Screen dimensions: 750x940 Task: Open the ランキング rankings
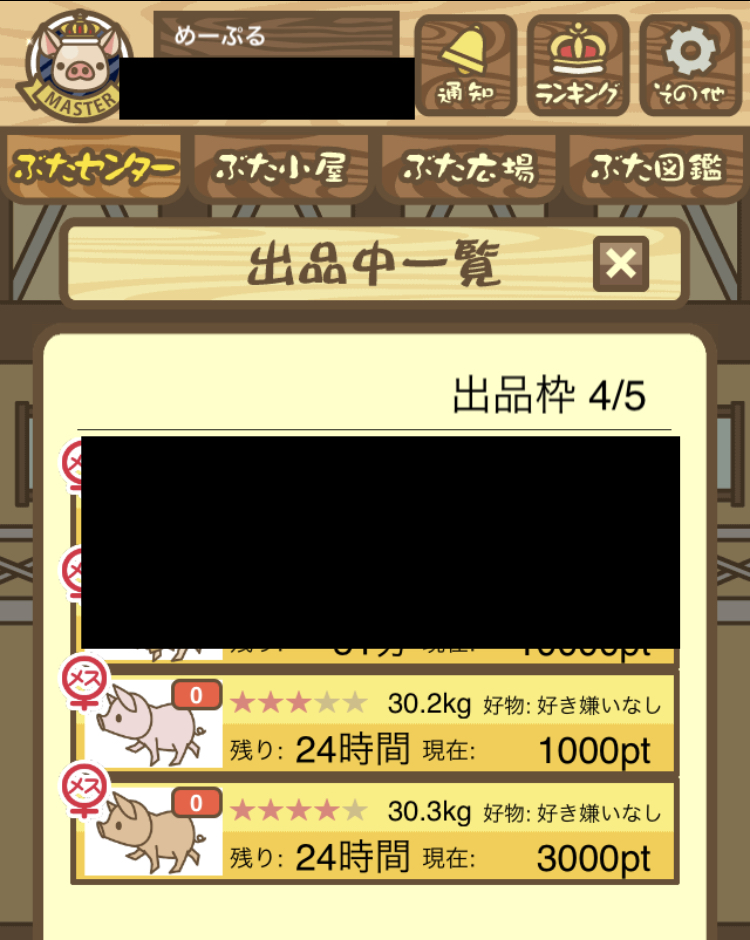(578, 65)
